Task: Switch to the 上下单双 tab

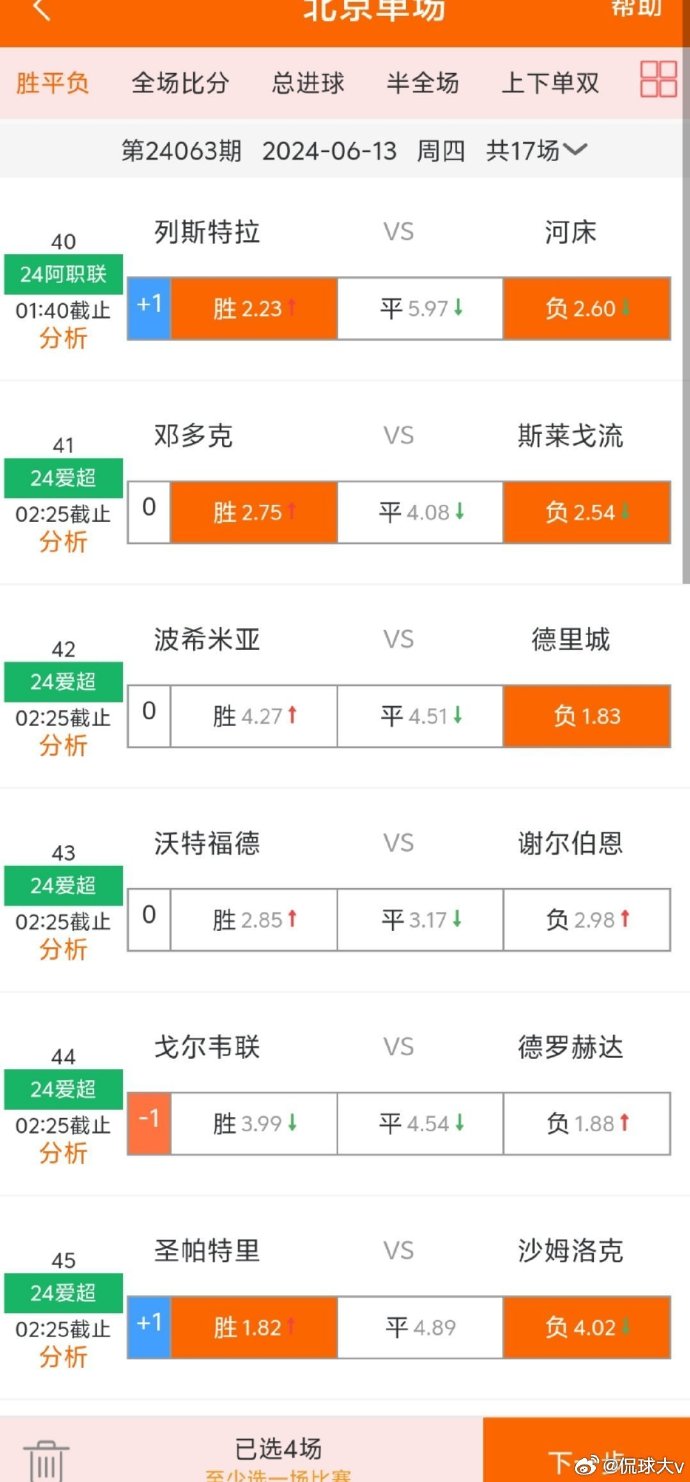Action: pyautogui.click(x=550, y=83)
